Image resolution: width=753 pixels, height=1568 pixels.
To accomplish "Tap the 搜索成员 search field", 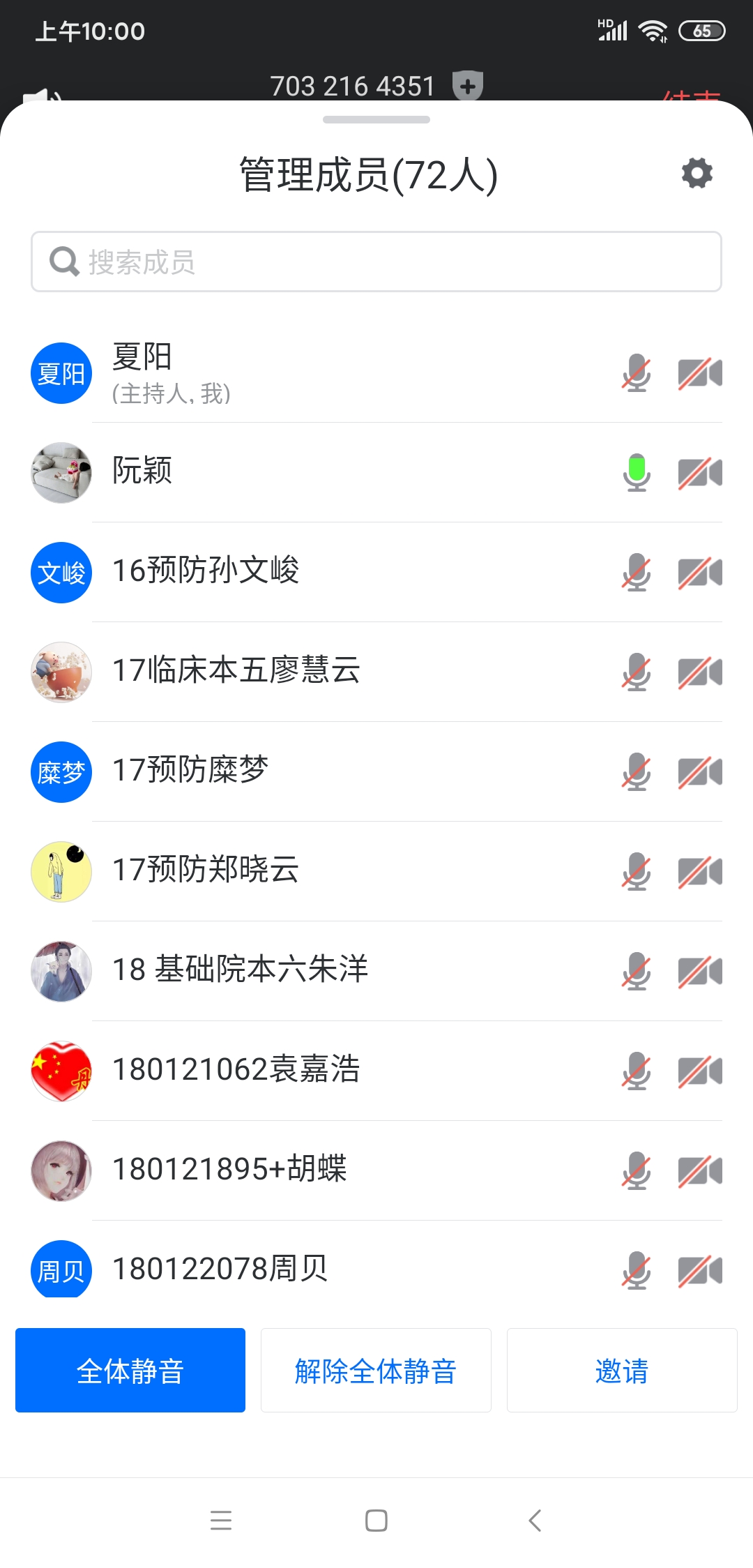I will click(x=376, y=262).
